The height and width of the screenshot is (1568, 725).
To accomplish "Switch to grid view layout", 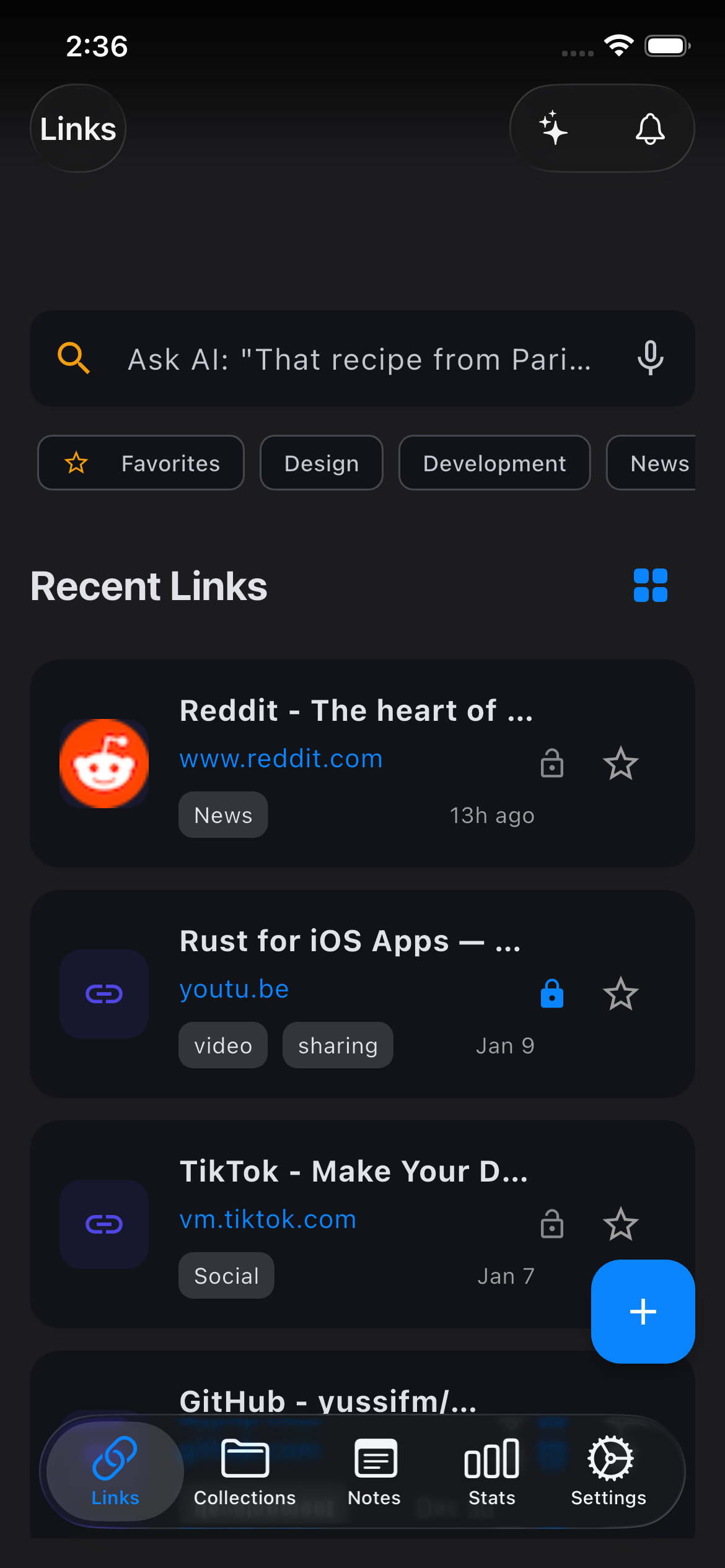I will click(x=650, y=585).
